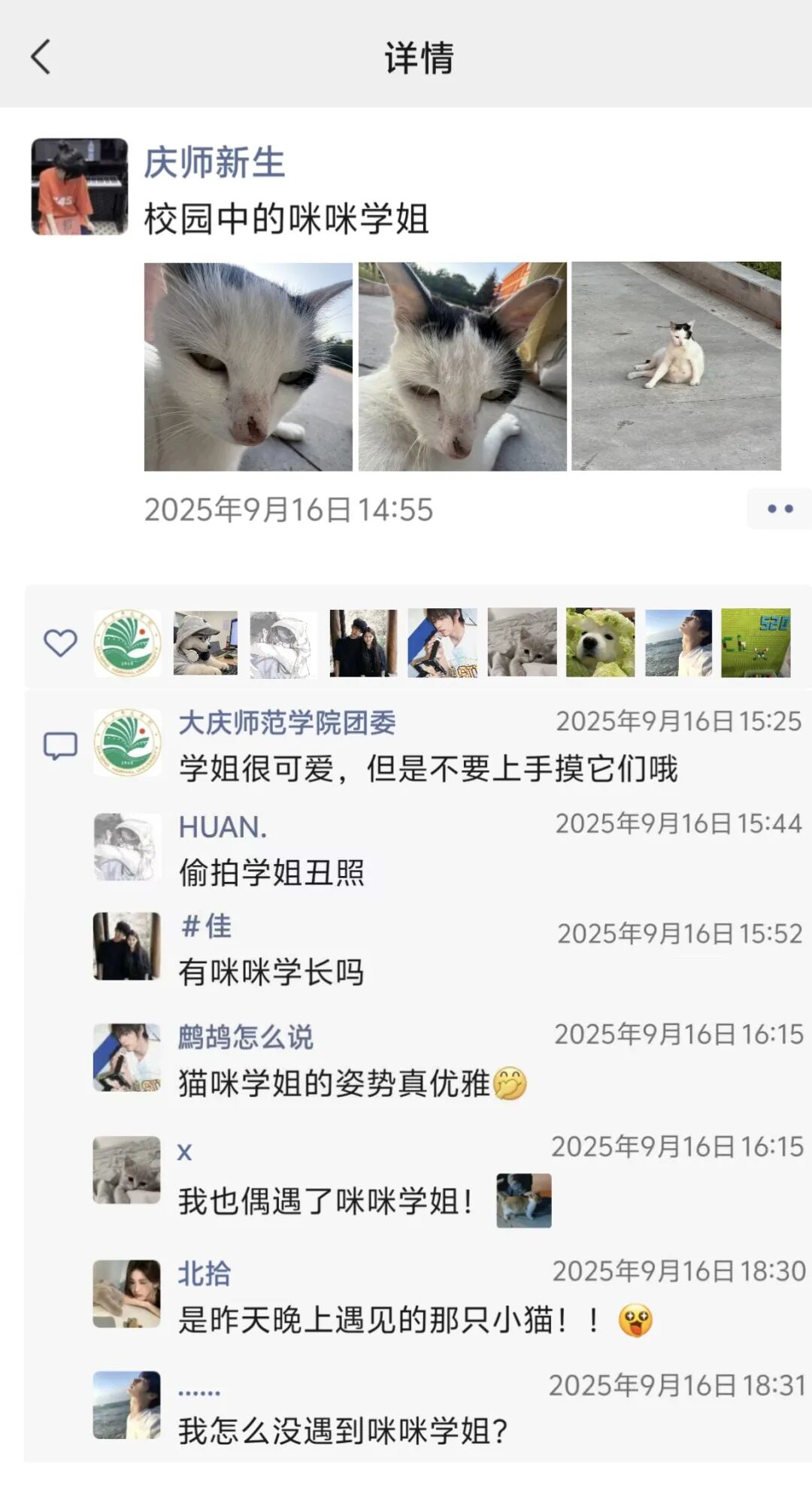Screen dimensions: 812x1491
Task: Open the husky avatar in the likes row
Action: click(205, 643)
